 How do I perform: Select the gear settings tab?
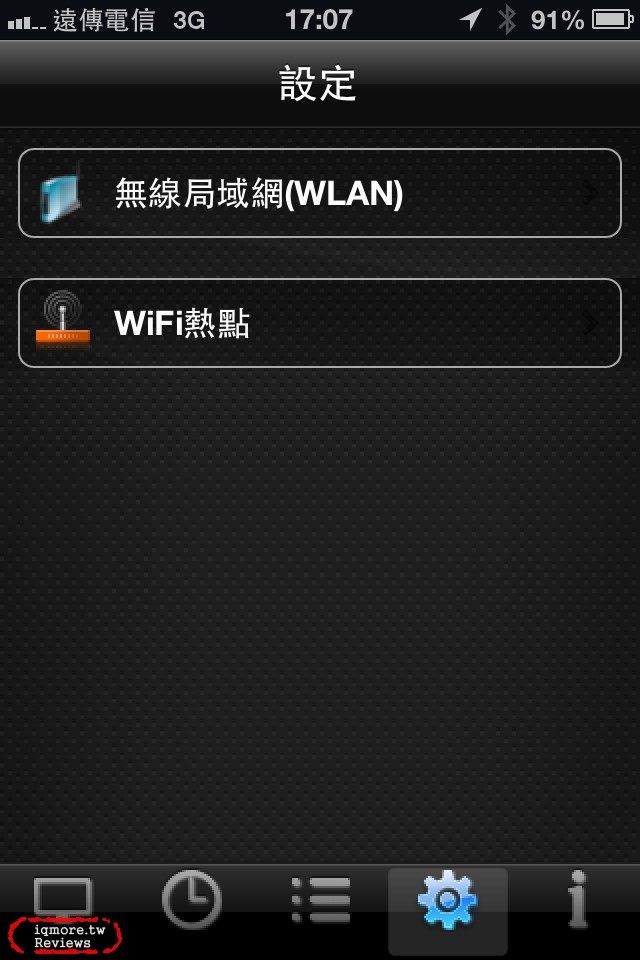[447, 899]
